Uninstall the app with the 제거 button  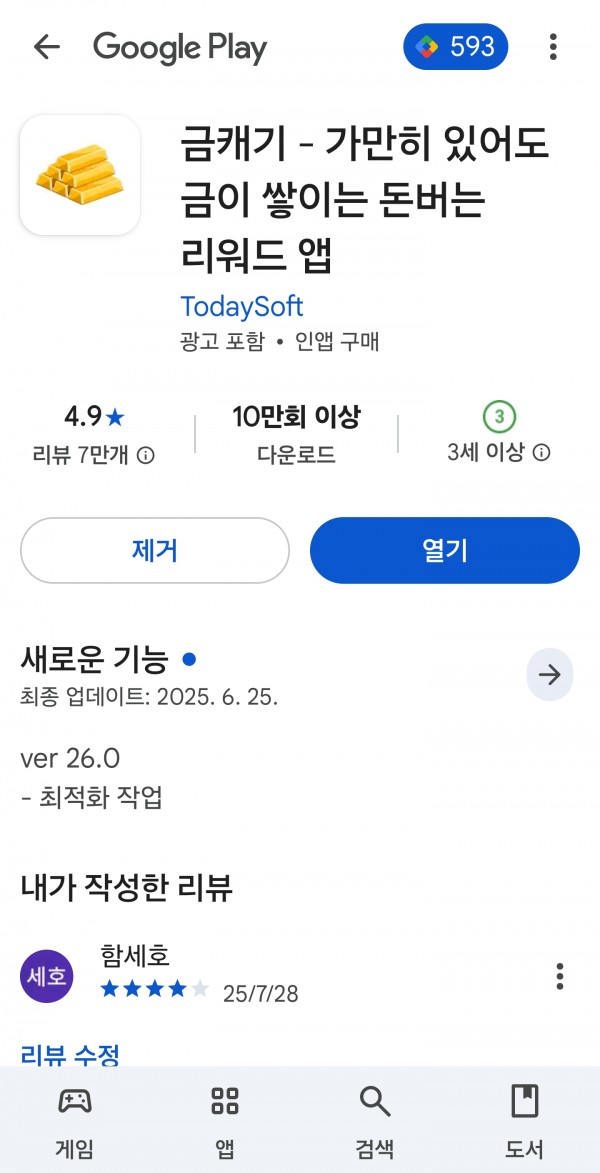(x=155, y=551)
